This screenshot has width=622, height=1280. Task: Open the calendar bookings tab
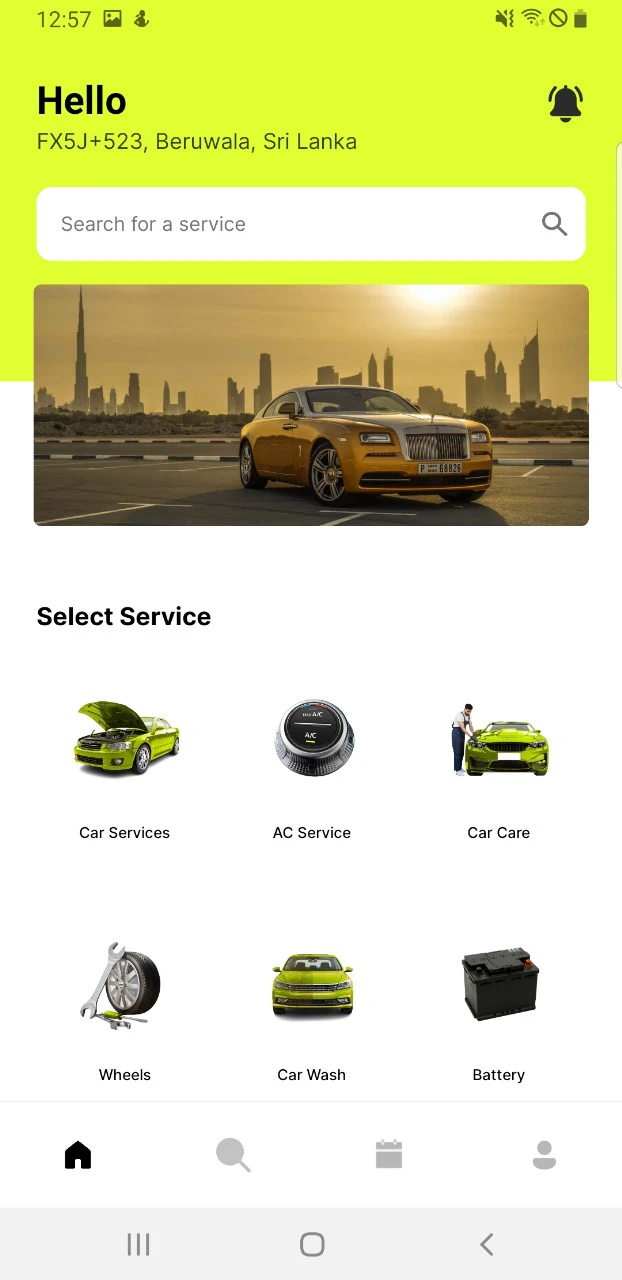(389, 1155)
